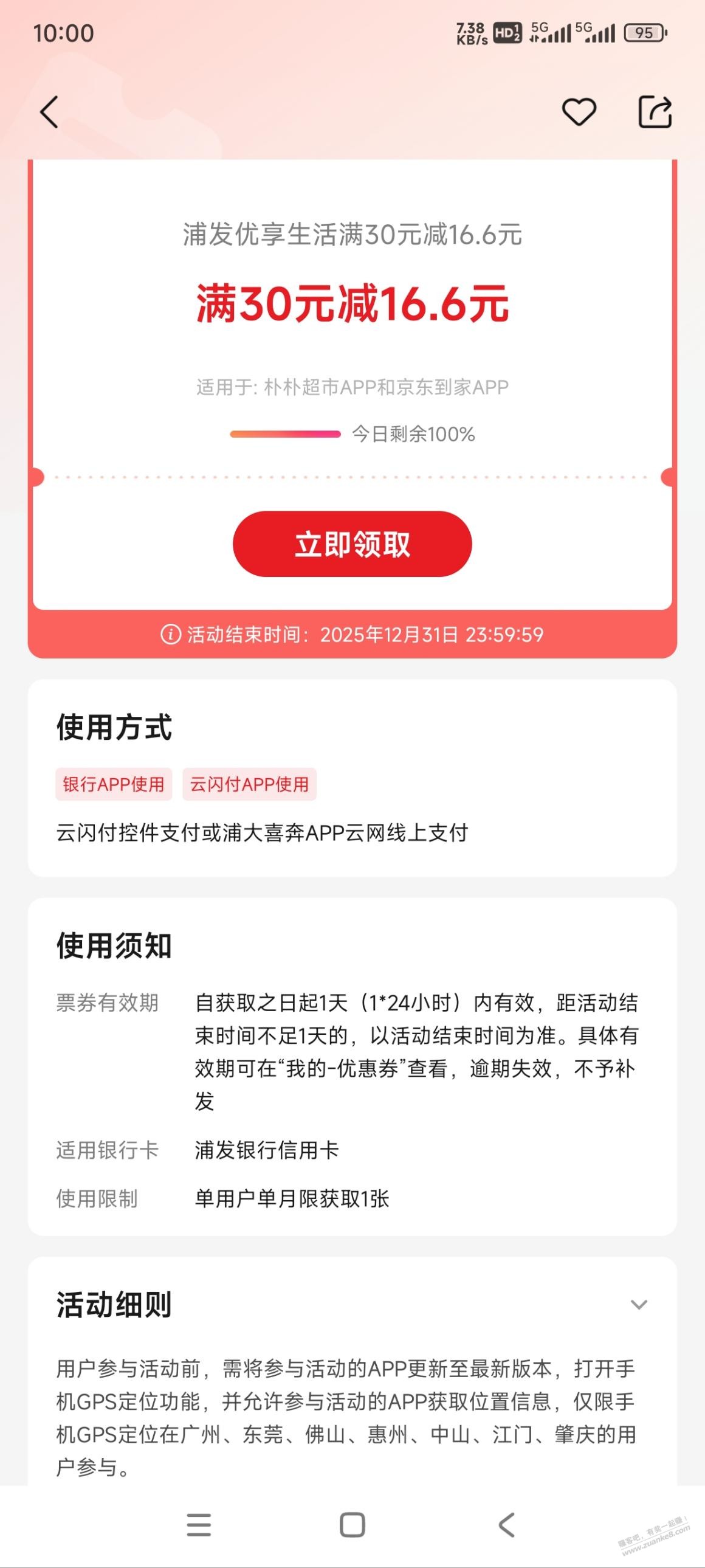Viewport: 705px width, 1568px height.
Task: Open recent apps from the navigation bar
Action: coord(199,1524)
